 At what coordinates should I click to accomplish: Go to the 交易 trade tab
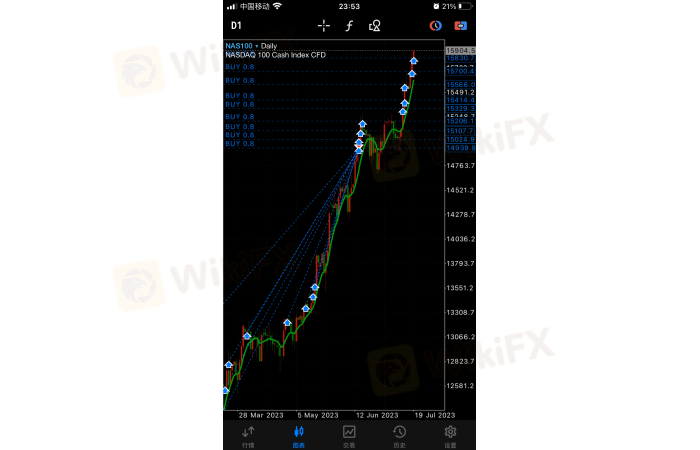click(x=349, y=435)
